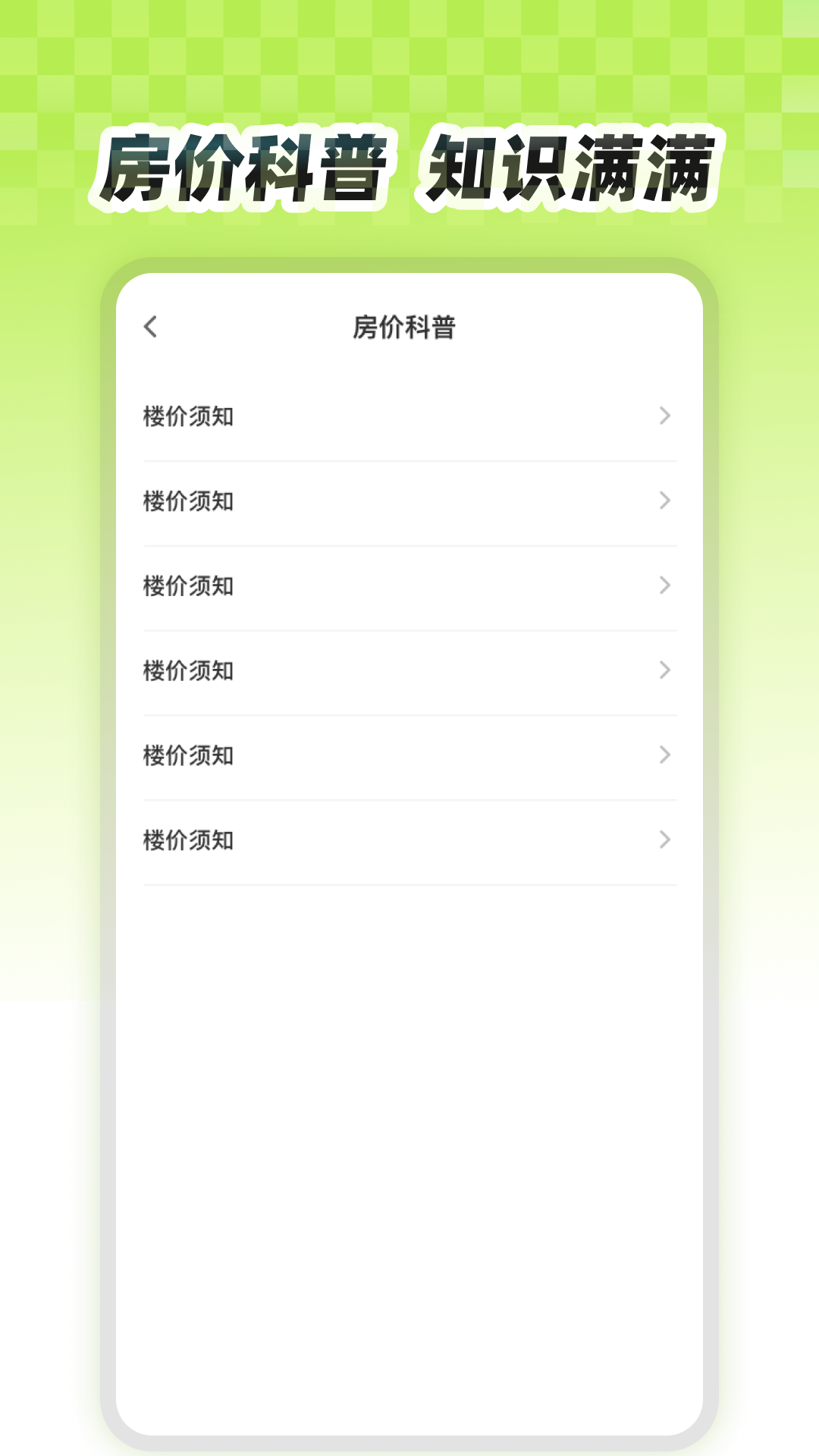Tap the back chevron to exit 房价科普
This screenshot has width=819, height=1456.
[x=151, y=326]
